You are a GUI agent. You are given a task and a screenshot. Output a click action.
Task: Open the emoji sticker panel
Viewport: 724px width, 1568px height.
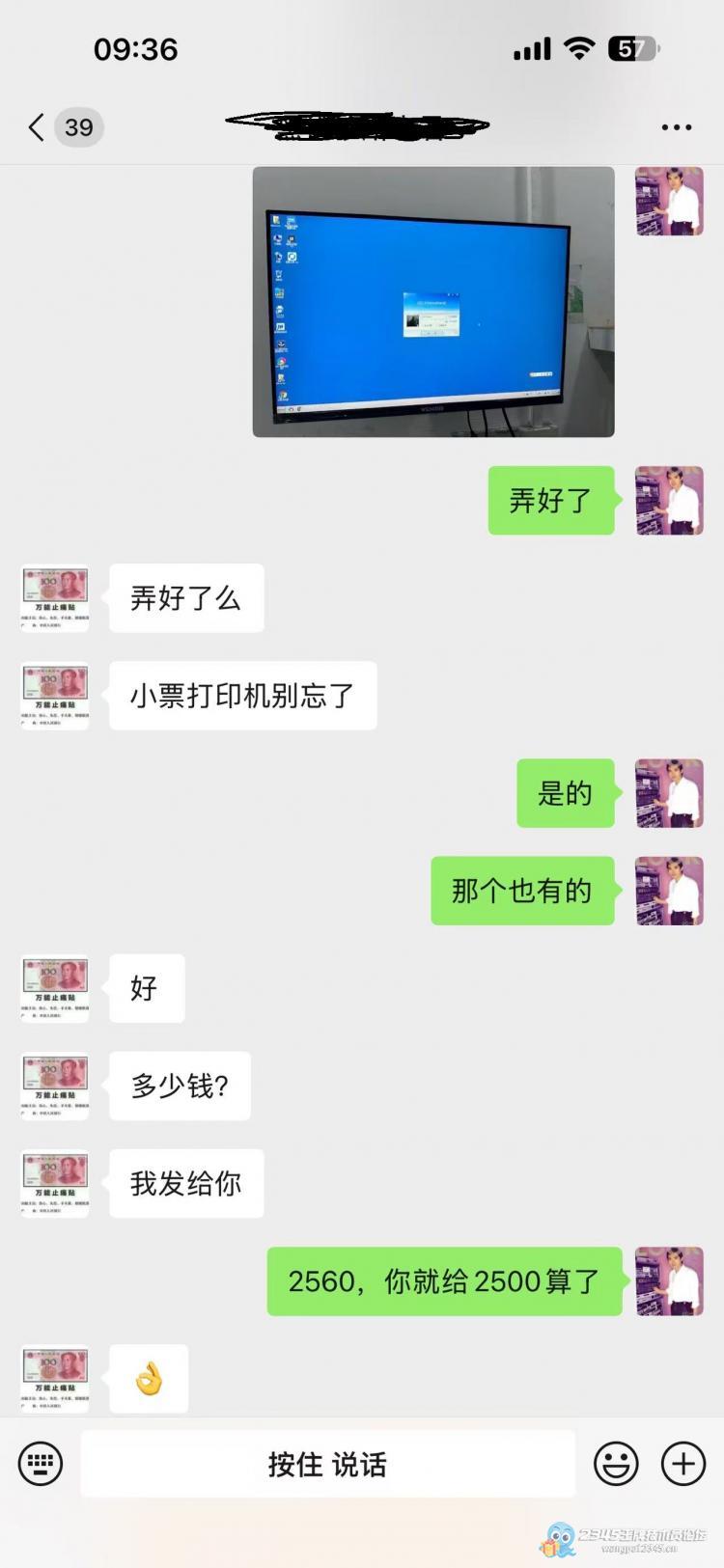pyautogui.click(x=615, y=1464)
